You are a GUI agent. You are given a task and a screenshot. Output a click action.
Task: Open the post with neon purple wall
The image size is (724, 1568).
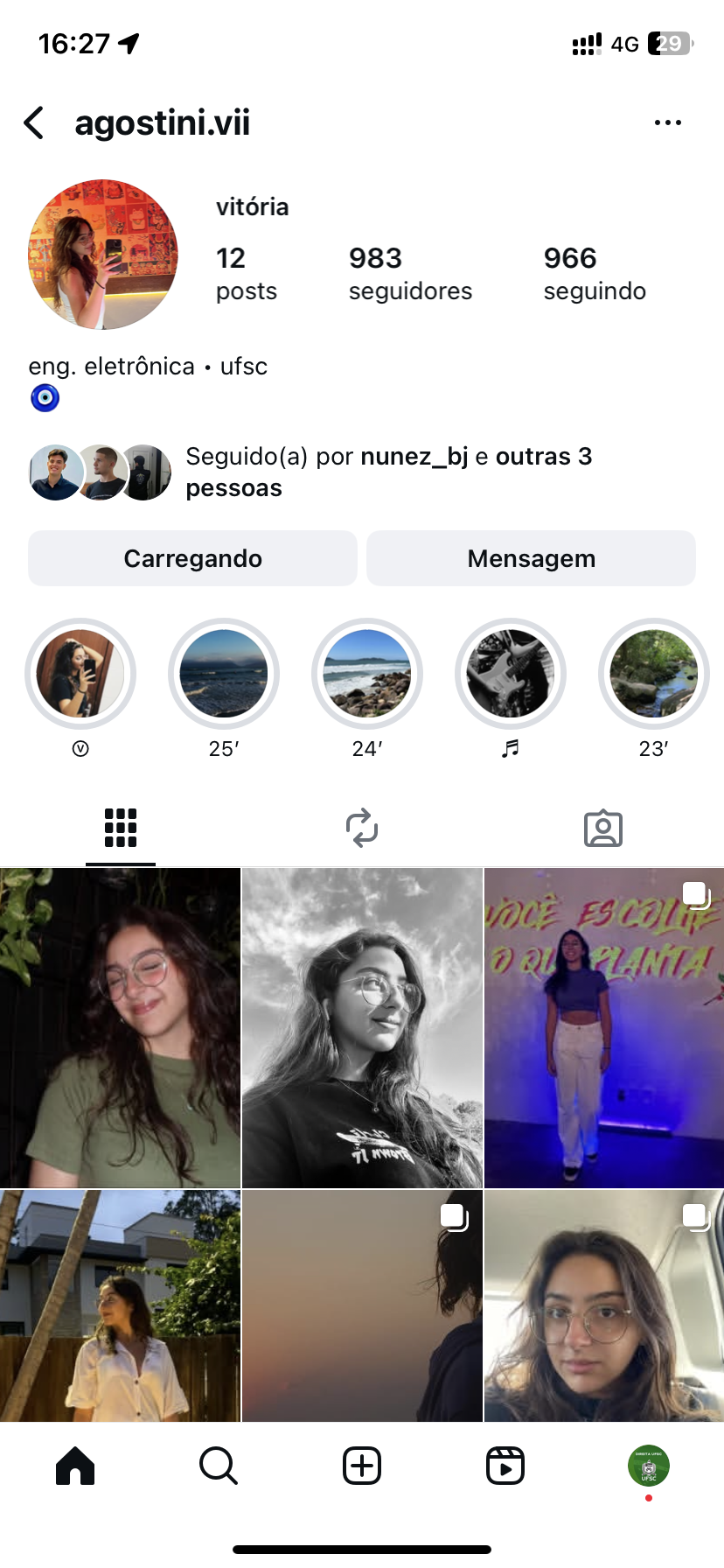point(604,1027)
